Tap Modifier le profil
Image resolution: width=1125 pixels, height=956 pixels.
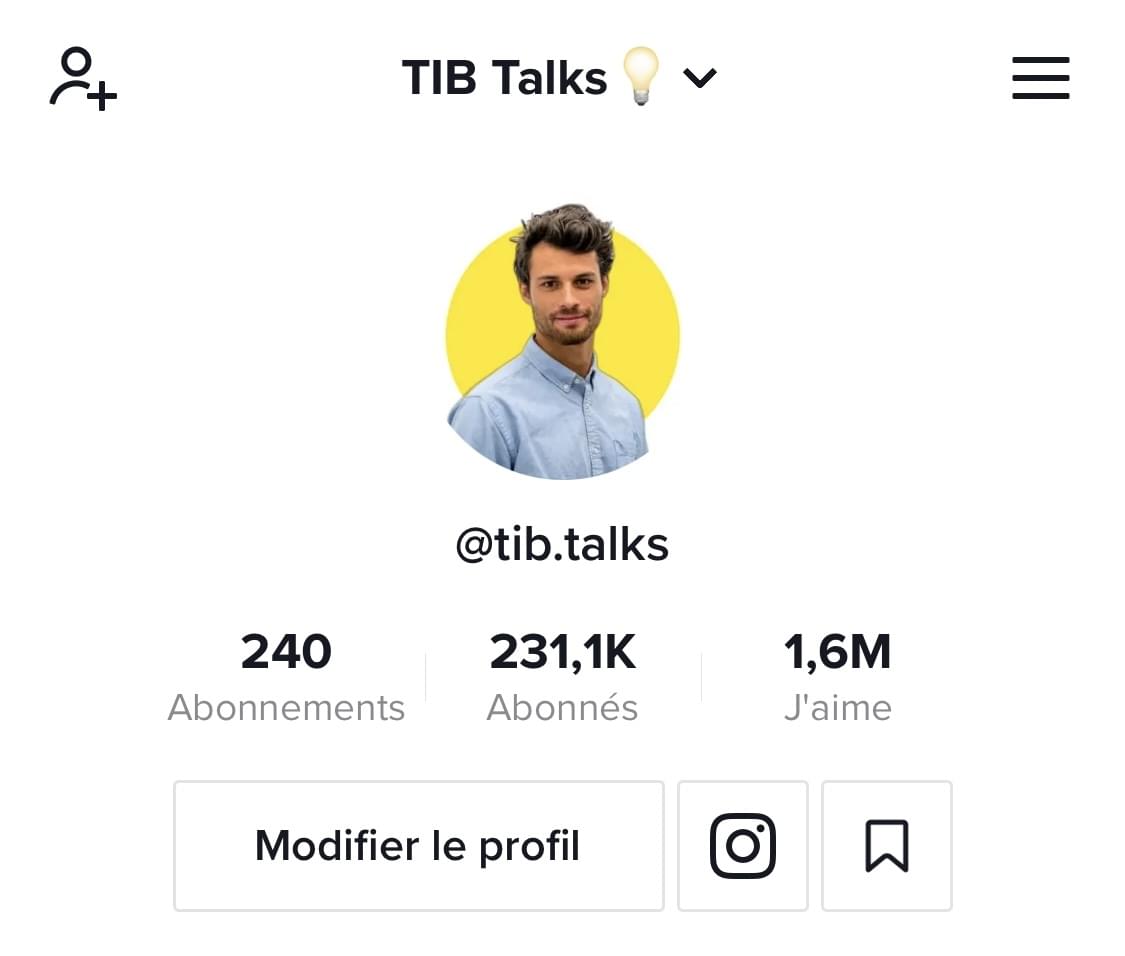click(x=418, y=846)
